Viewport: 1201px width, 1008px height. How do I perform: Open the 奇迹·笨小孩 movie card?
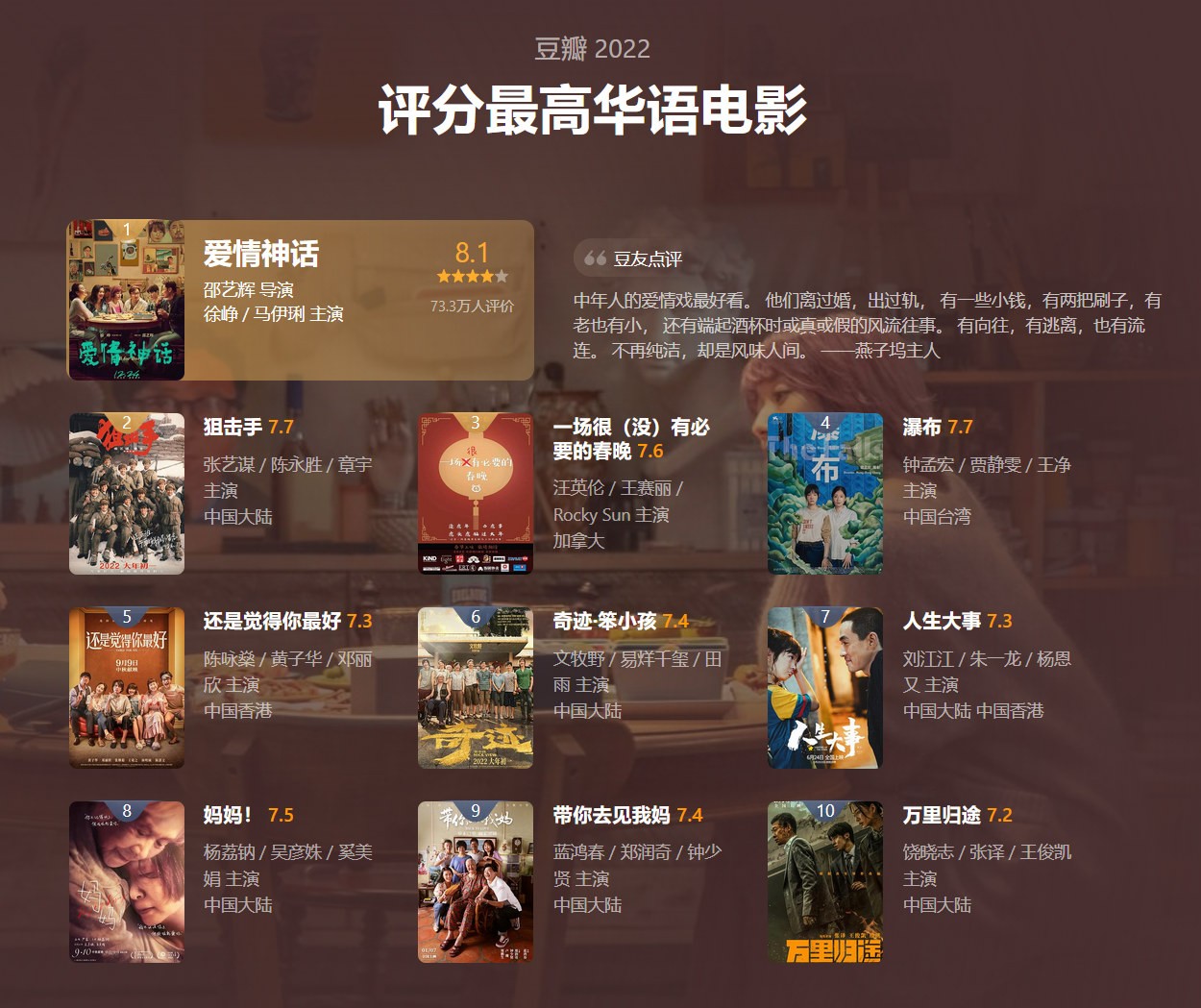(605, 621)
